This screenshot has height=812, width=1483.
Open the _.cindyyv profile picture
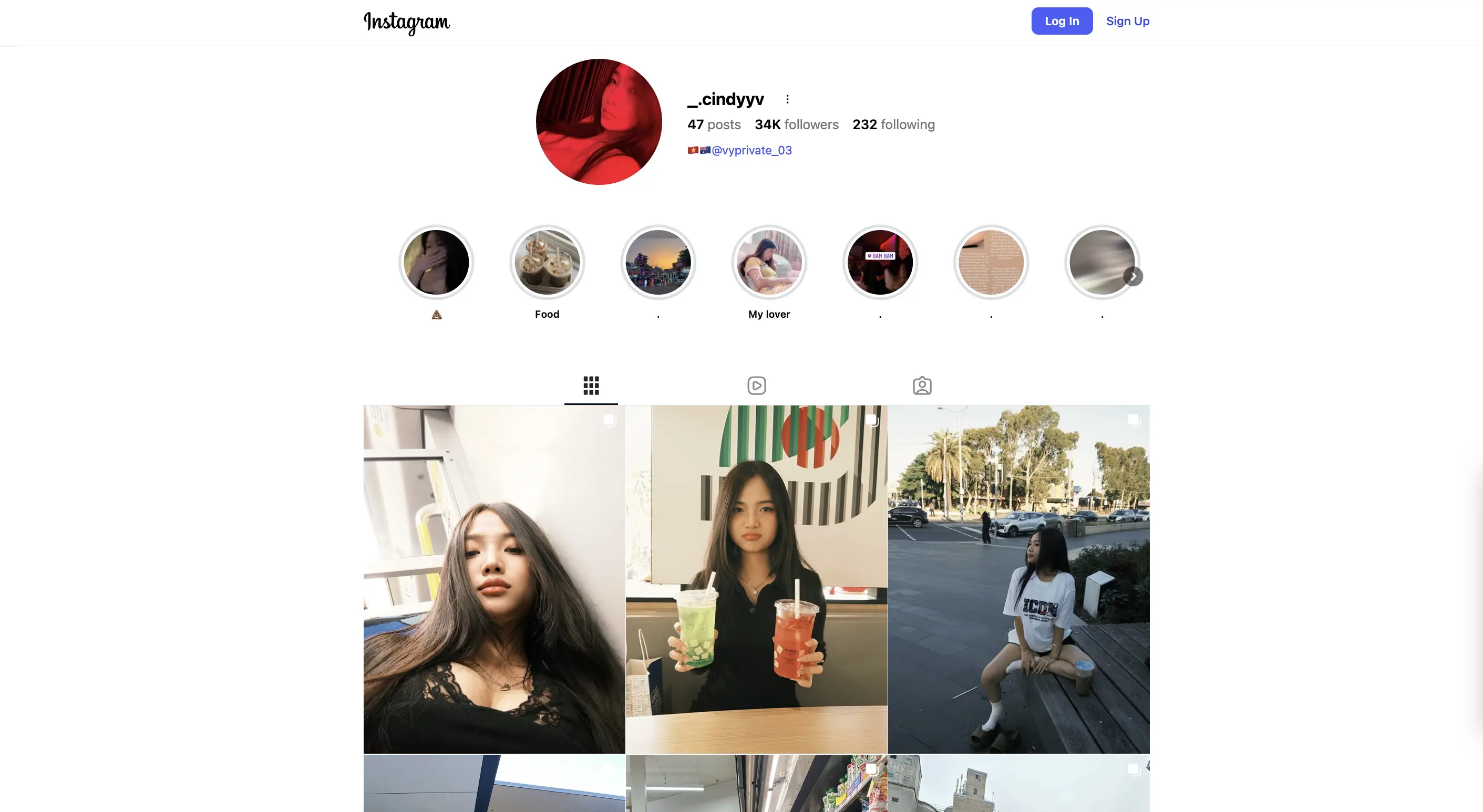click(598, 122)
